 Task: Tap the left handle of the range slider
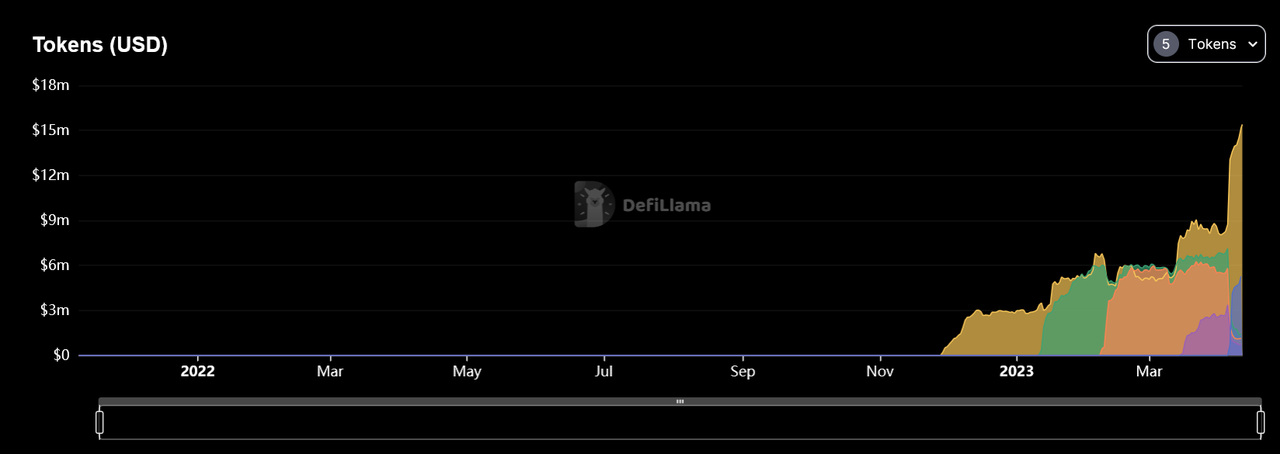pyautogui.click(x=100, y=422)
